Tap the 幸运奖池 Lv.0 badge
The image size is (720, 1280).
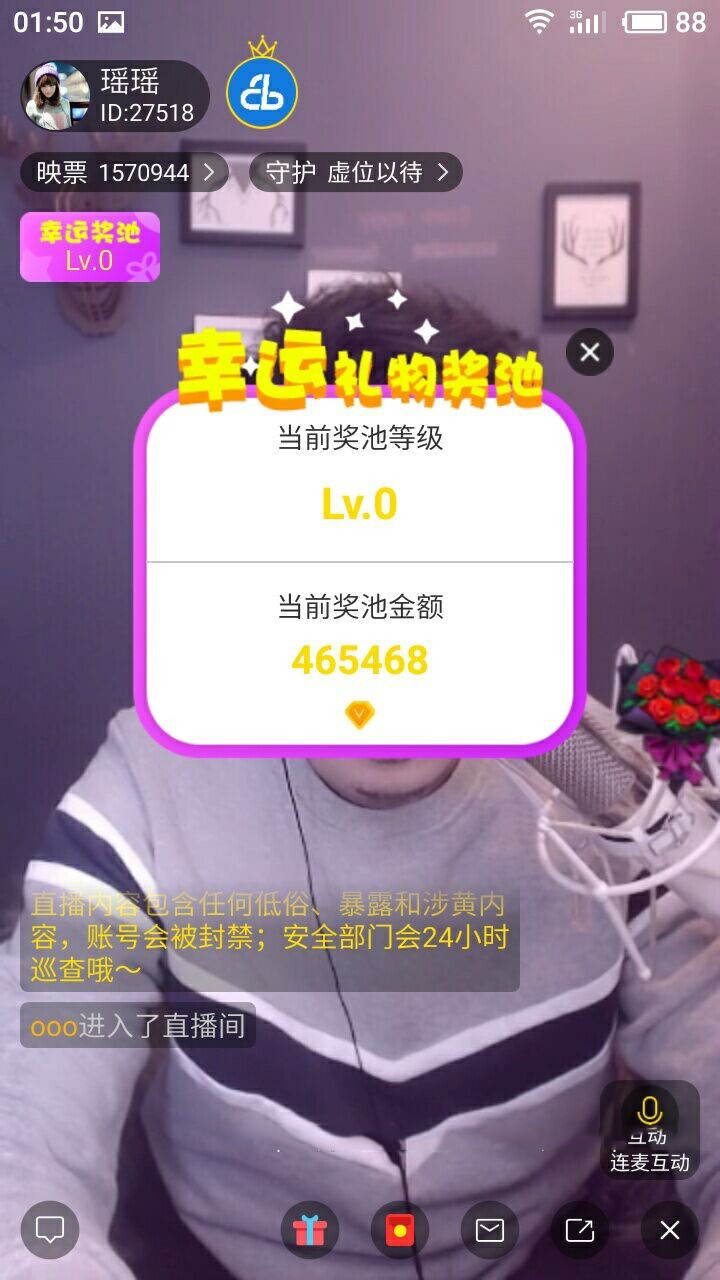pos(90,247)
